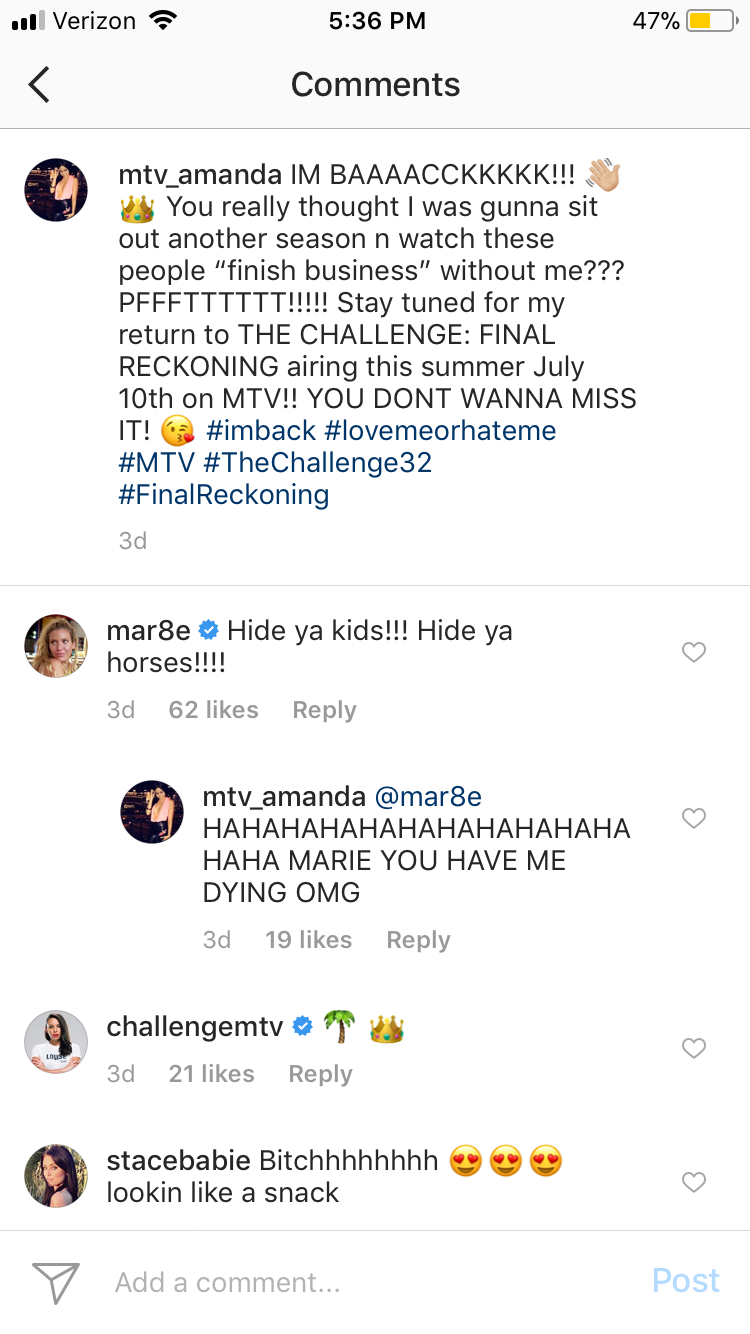Open mar8e's profile picture
750x1334 pixels.
(56, 646)
